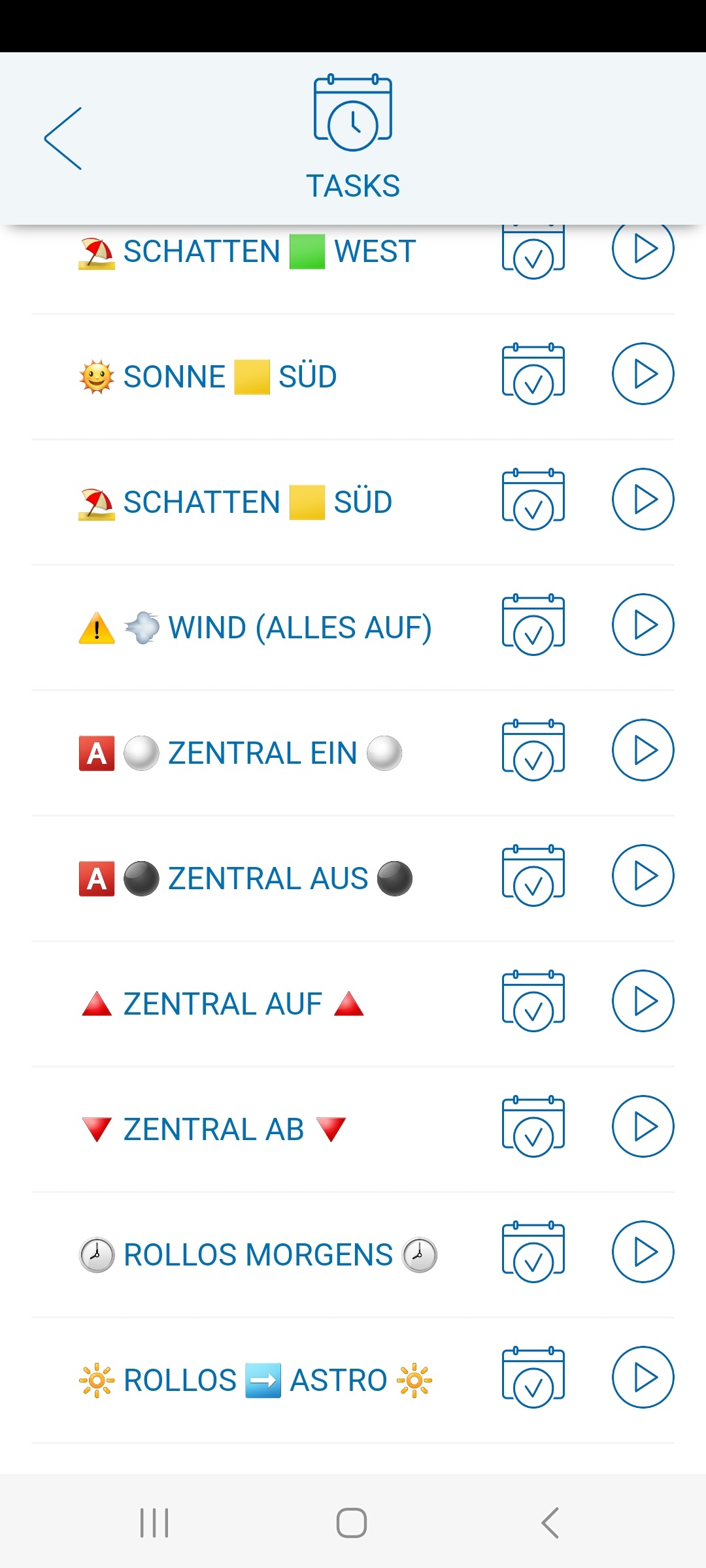Run the ROLLOS ASTRO task
The width and height of the screenshot is (706, 1568).
pyautogui.click(x=643, y=1377)
